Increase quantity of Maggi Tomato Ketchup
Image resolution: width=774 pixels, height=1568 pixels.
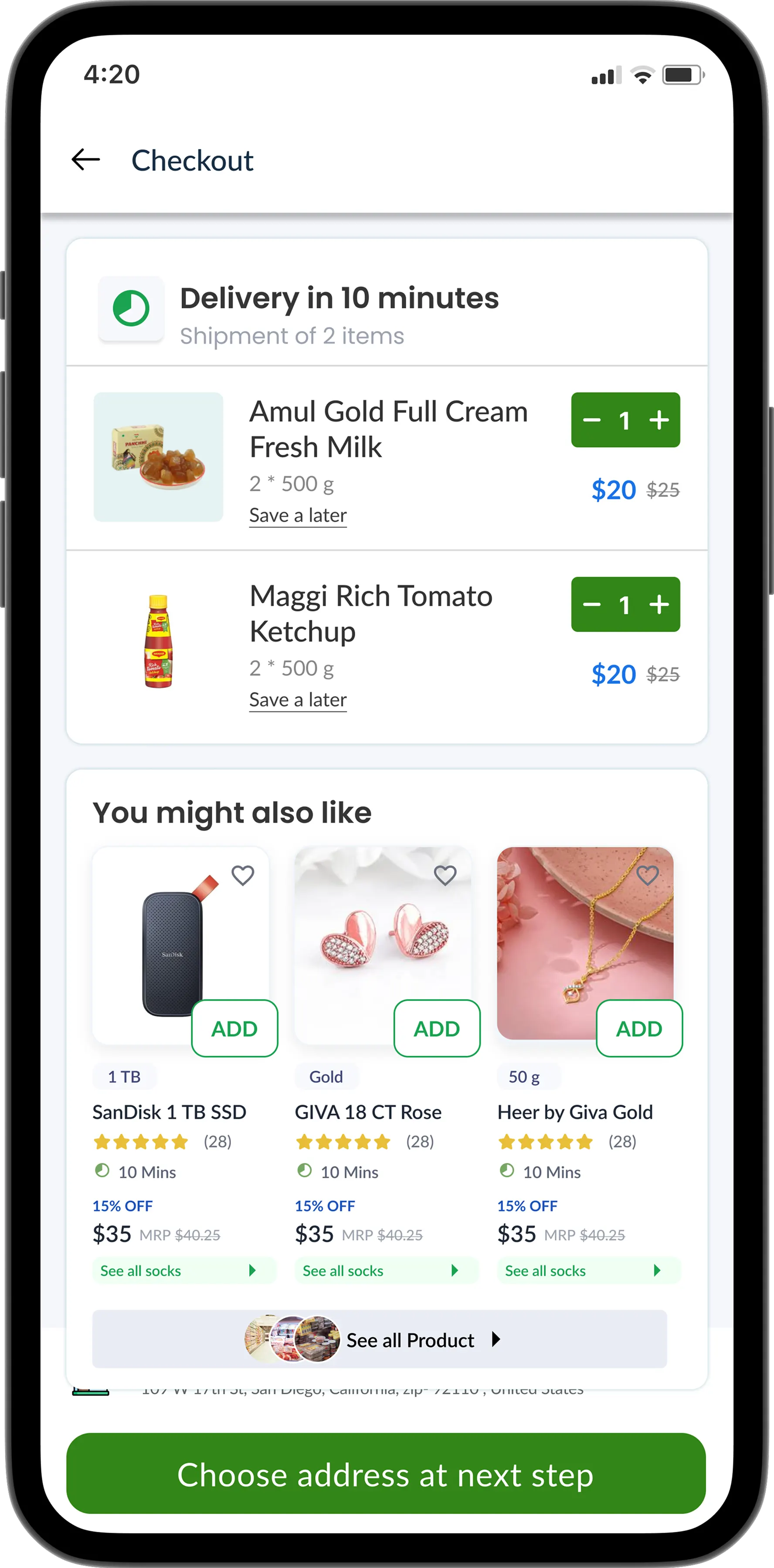(x=659, y=605)
